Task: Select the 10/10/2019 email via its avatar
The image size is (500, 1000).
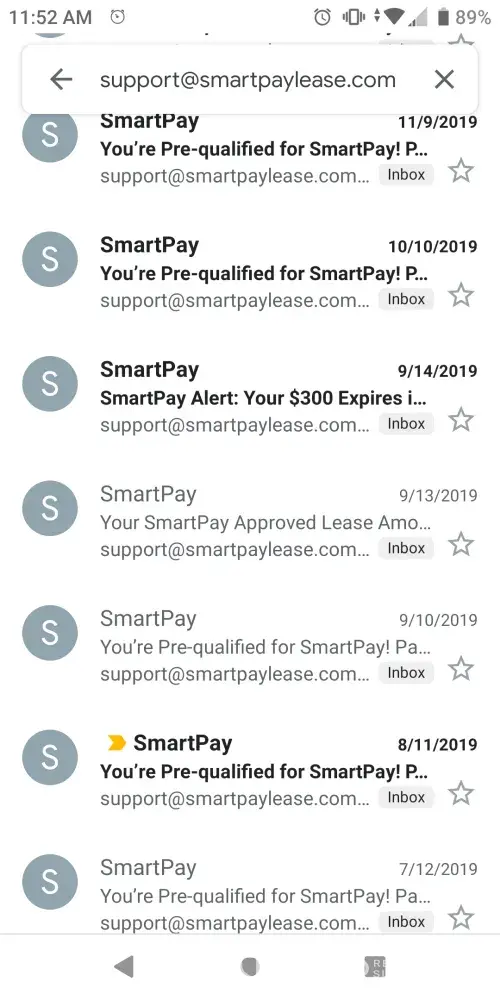Action: click(50, 260)
